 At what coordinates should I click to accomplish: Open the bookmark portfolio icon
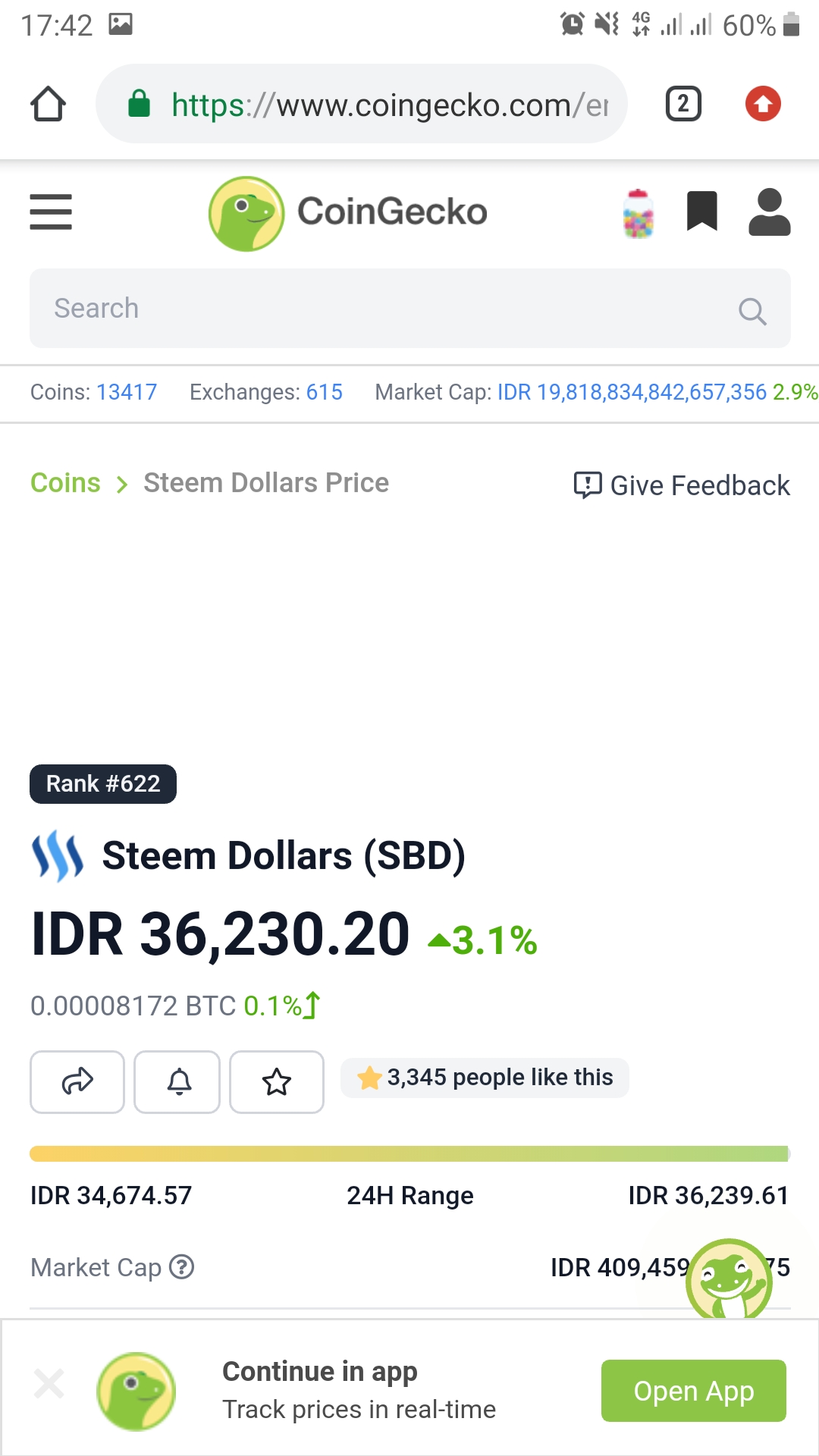tap(702, 211)
